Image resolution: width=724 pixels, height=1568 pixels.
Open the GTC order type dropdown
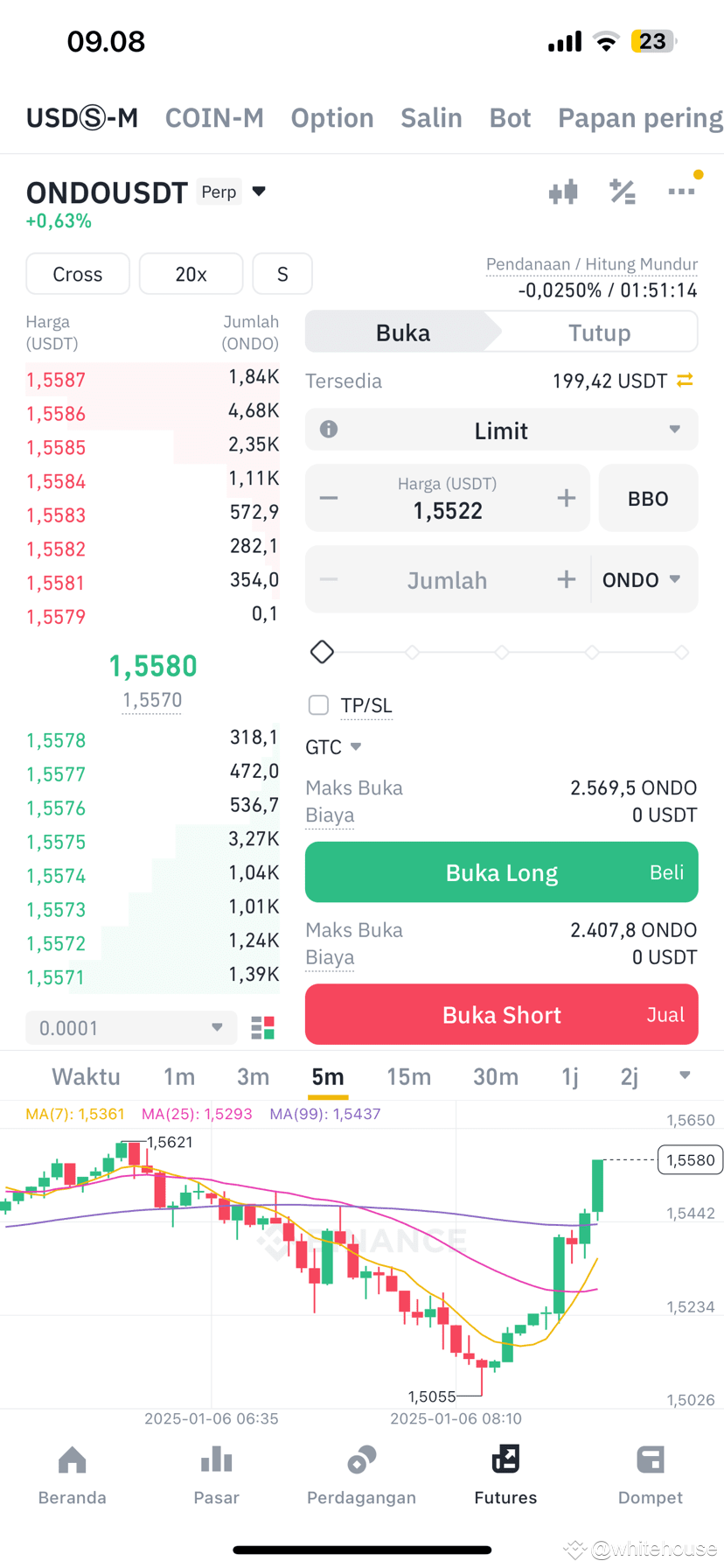pyautogui.click(x=333, y=746)
